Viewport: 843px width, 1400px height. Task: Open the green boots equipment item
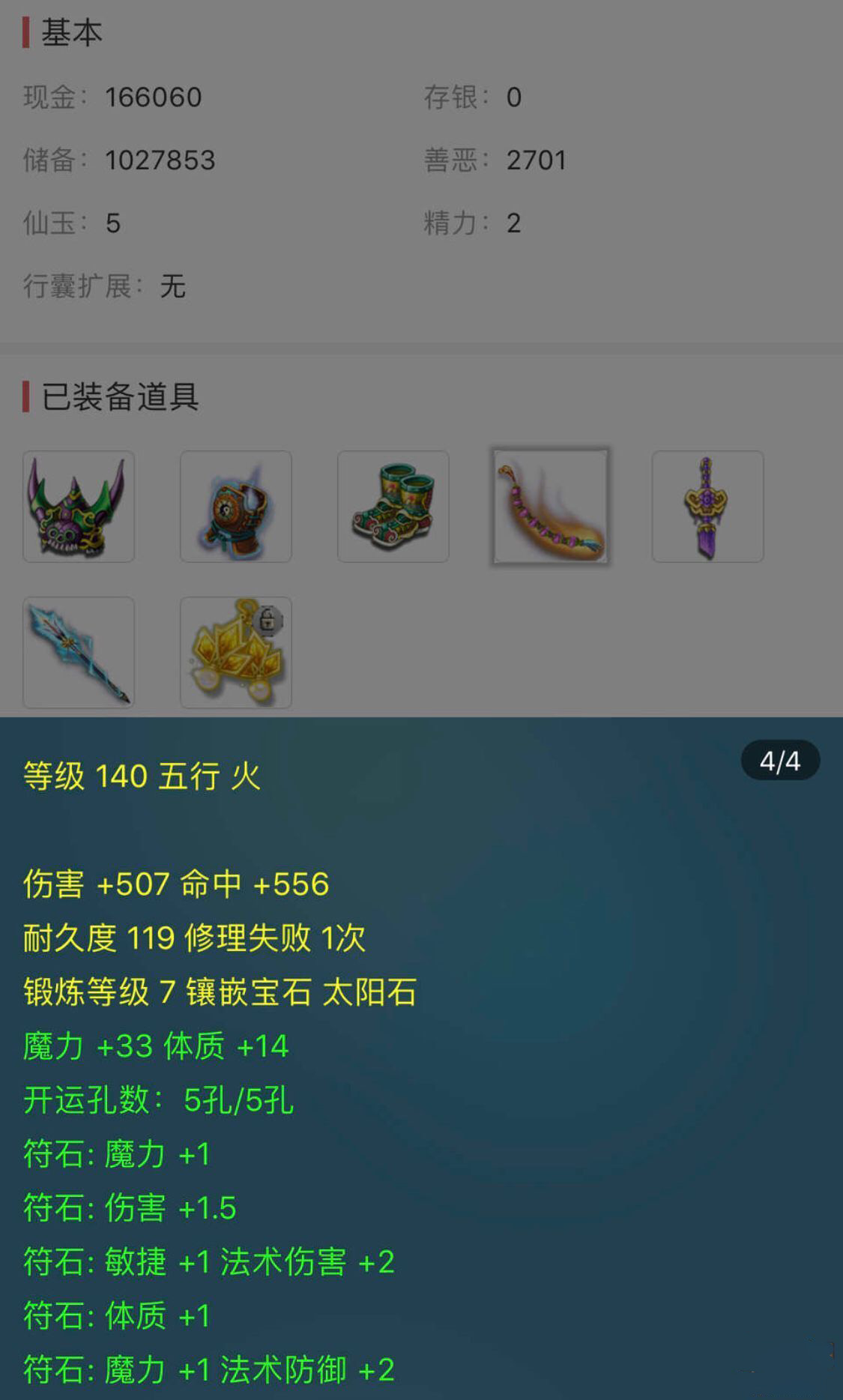[393, 507]
